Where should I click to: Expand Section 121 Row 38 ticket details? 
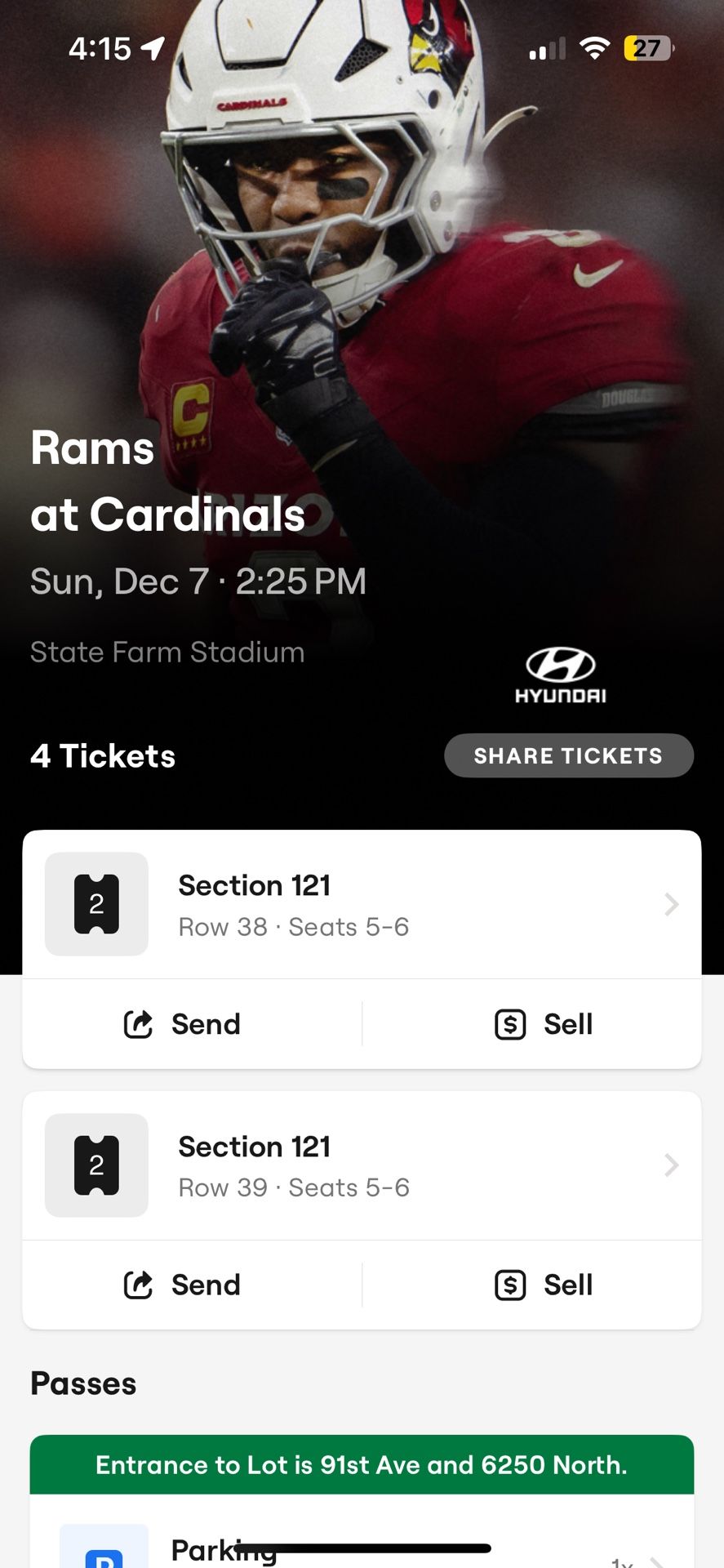pos(362,903)
